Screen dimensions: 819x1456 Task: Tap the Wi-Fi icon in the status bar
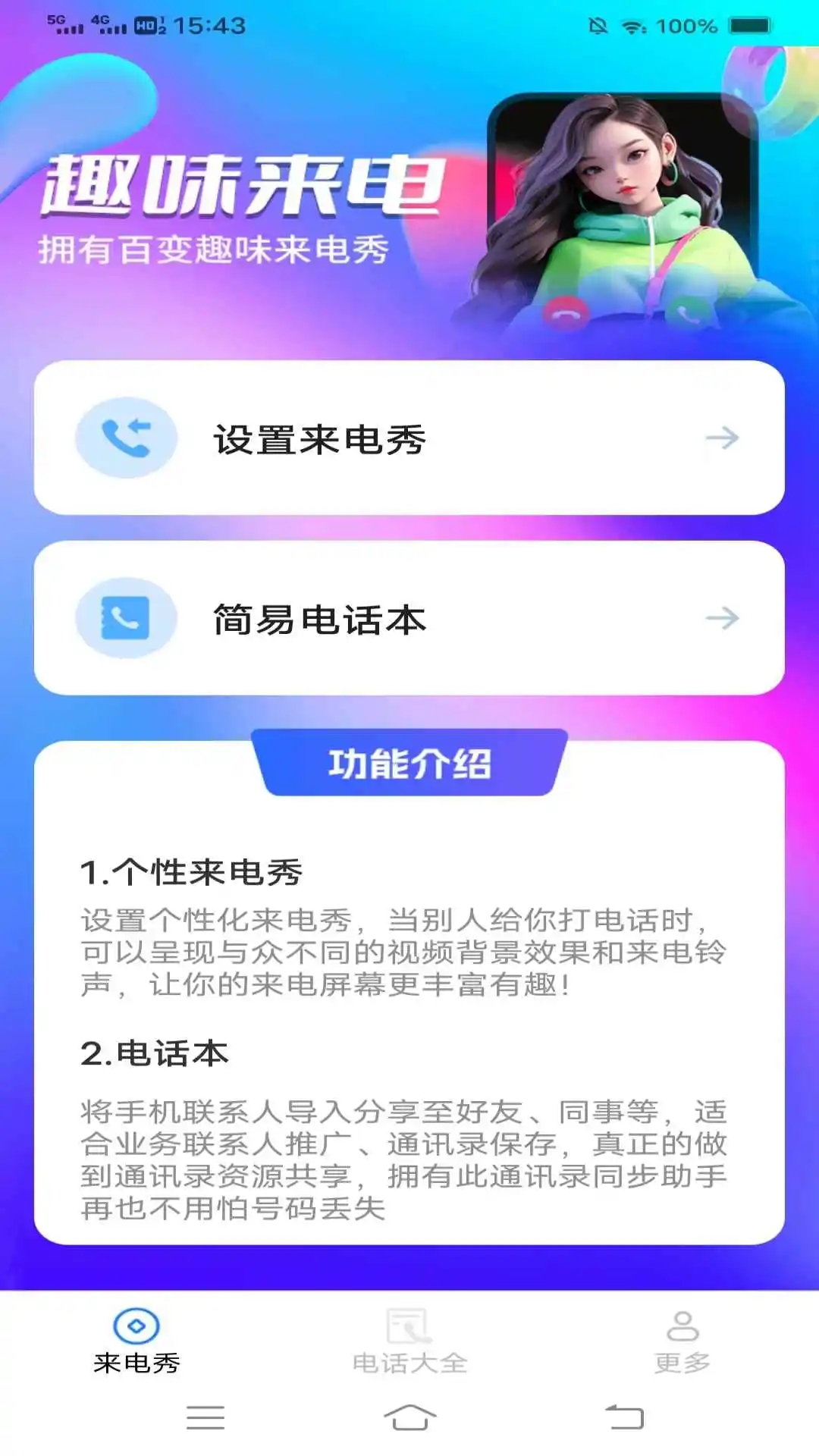click(635, 25)
